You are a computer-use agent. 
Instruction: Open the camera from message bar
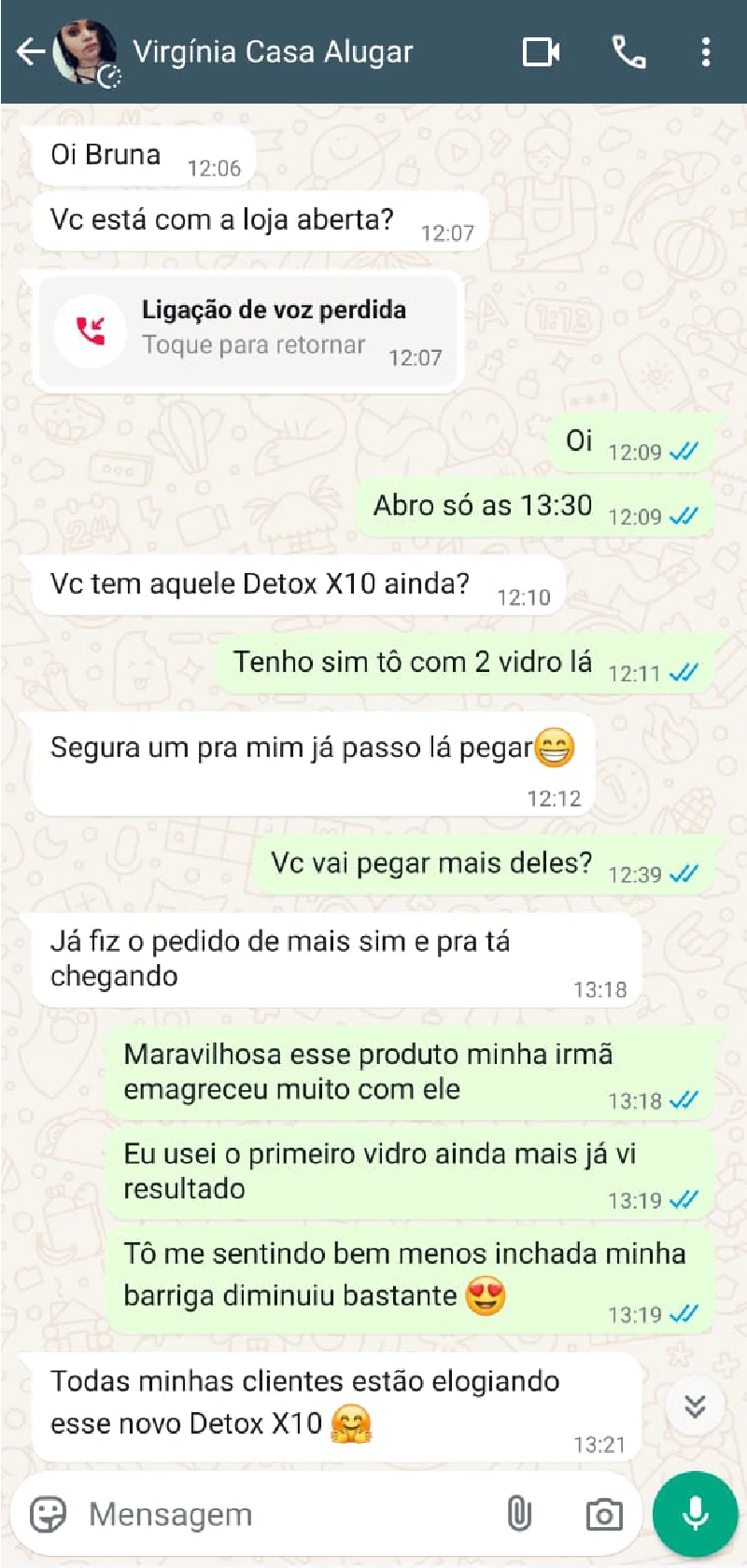tap(604, 1514)
